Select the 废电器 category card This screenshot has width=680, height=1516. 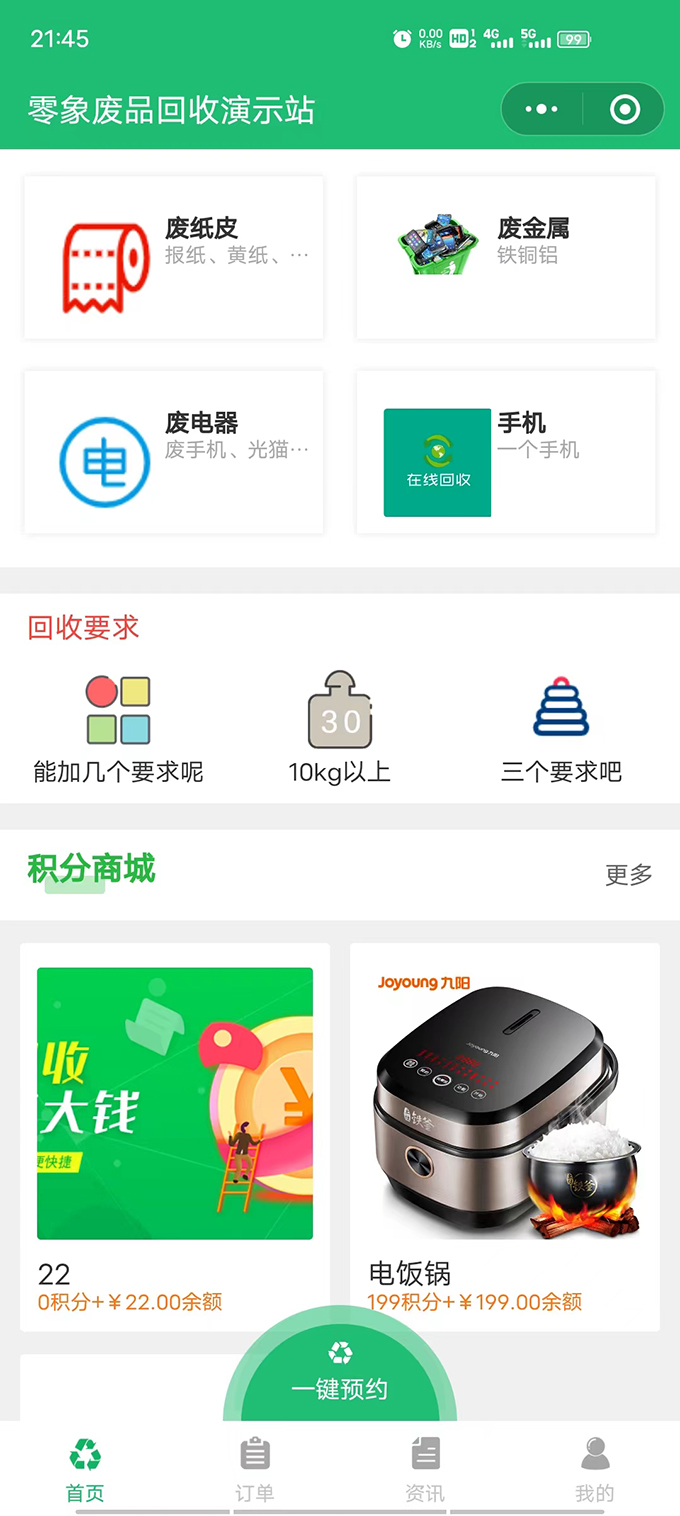(x=174, y=452)
